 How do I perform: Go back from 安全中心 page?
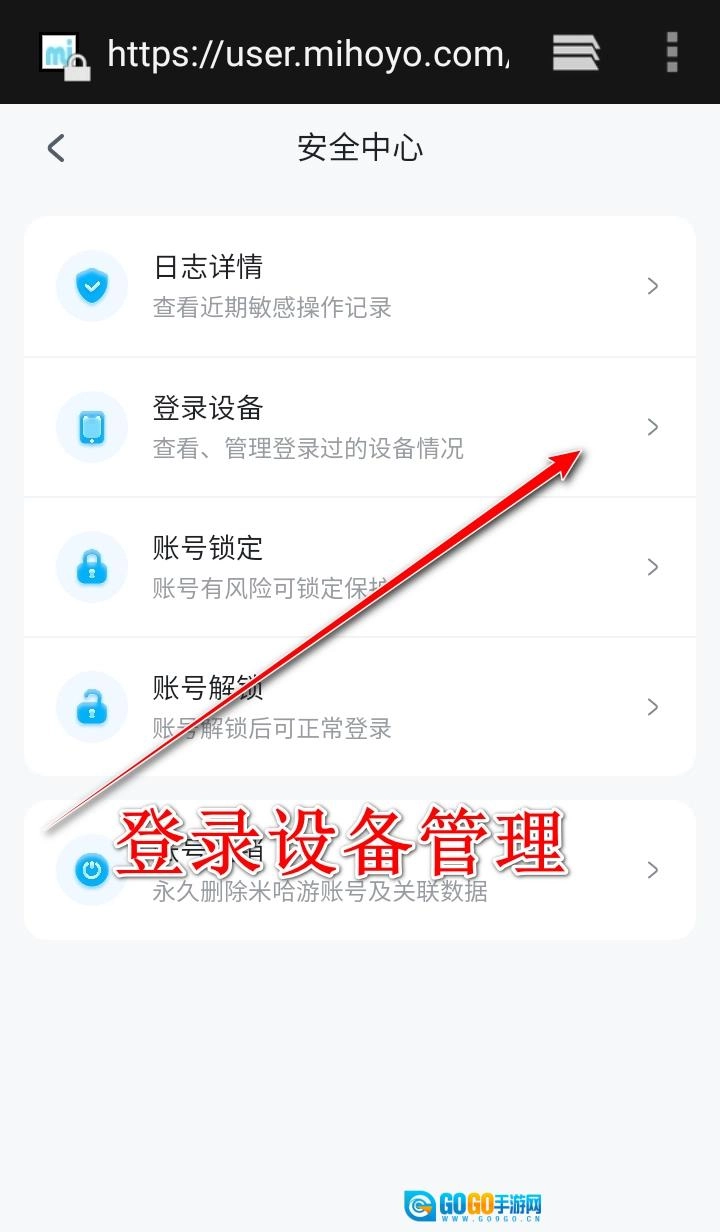pyautogui.click(x=56, y=148)
